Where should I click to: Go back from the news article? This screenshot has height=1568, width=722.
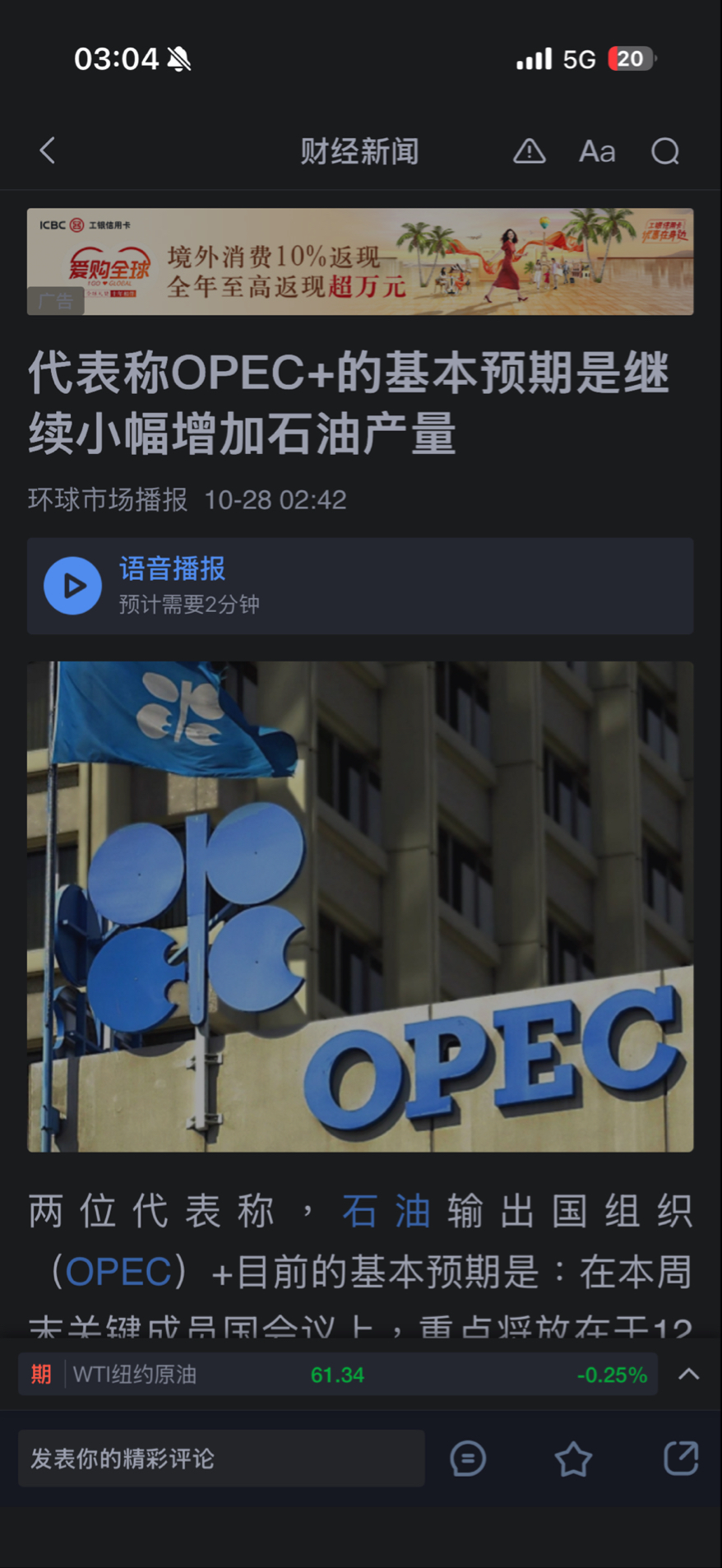48,151
